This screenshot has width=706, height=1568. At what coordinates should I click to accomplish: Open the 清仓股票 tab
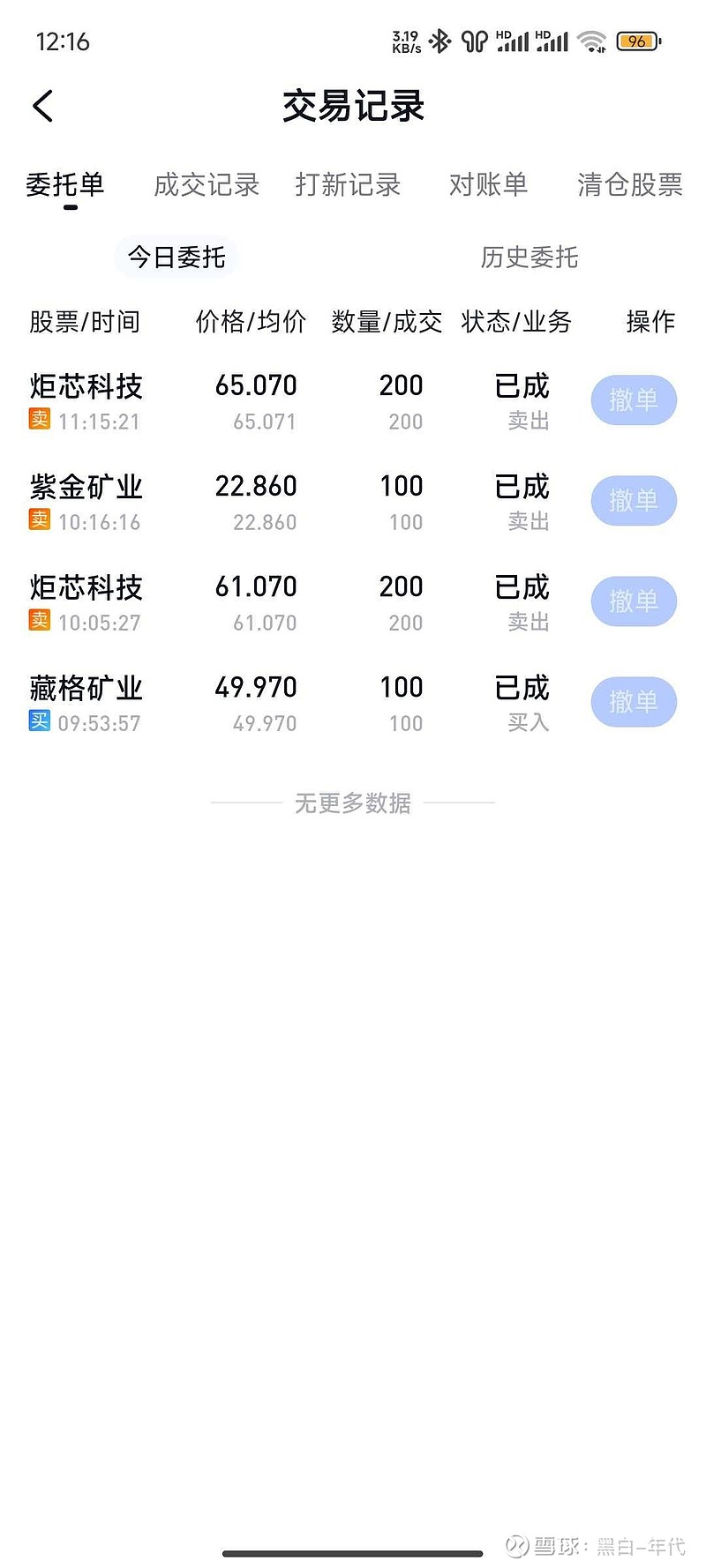tap(630, 184)
